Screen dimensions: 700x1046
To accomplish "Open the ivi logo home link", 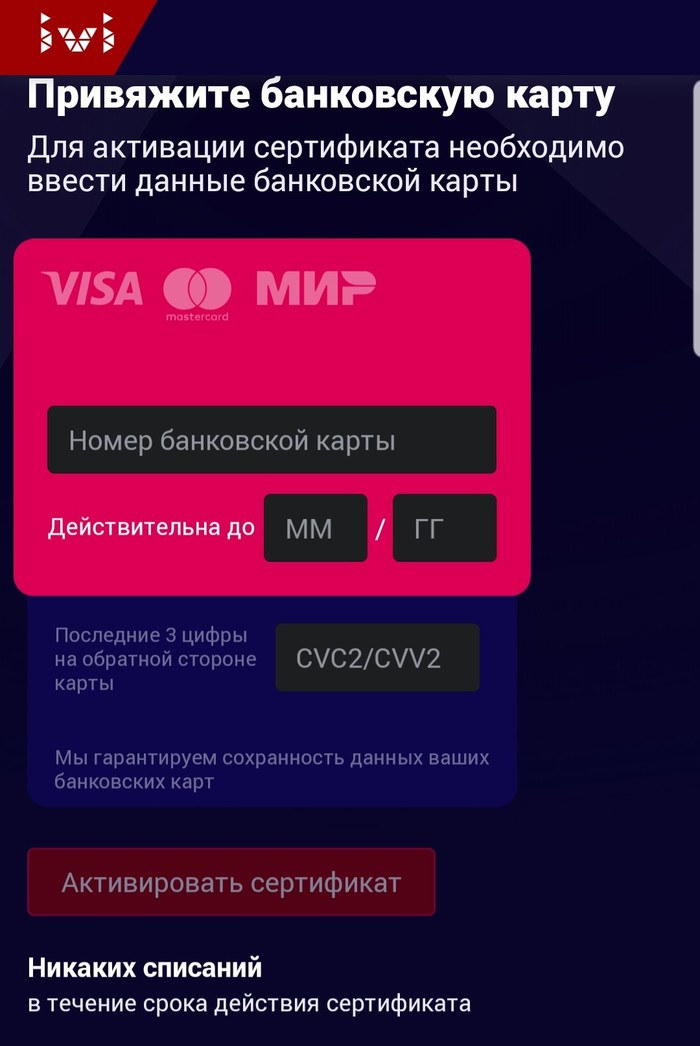I will [76, 35].
